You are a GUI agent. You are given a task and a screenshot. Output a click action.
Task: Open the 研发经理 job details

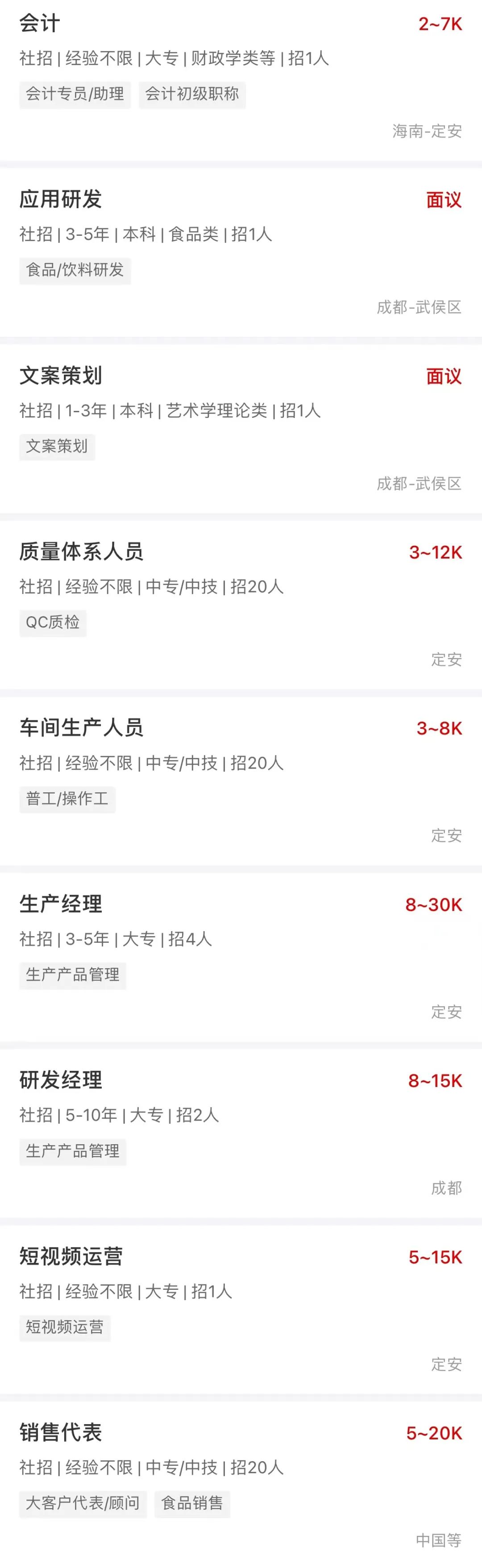[x=61, y=1080]
